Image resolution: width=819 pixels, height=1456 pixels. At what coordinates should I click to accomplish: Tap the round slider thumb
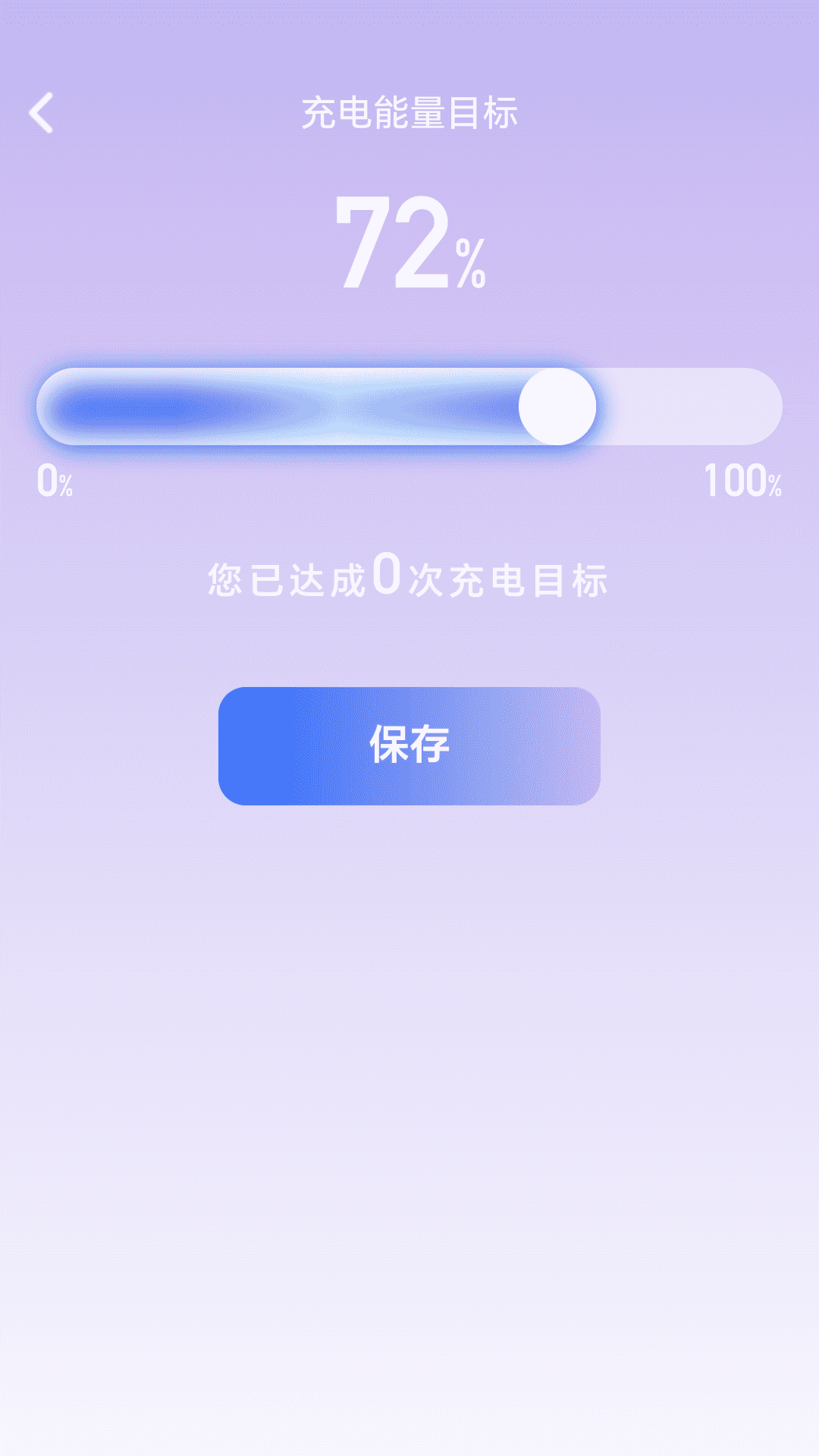556,406
